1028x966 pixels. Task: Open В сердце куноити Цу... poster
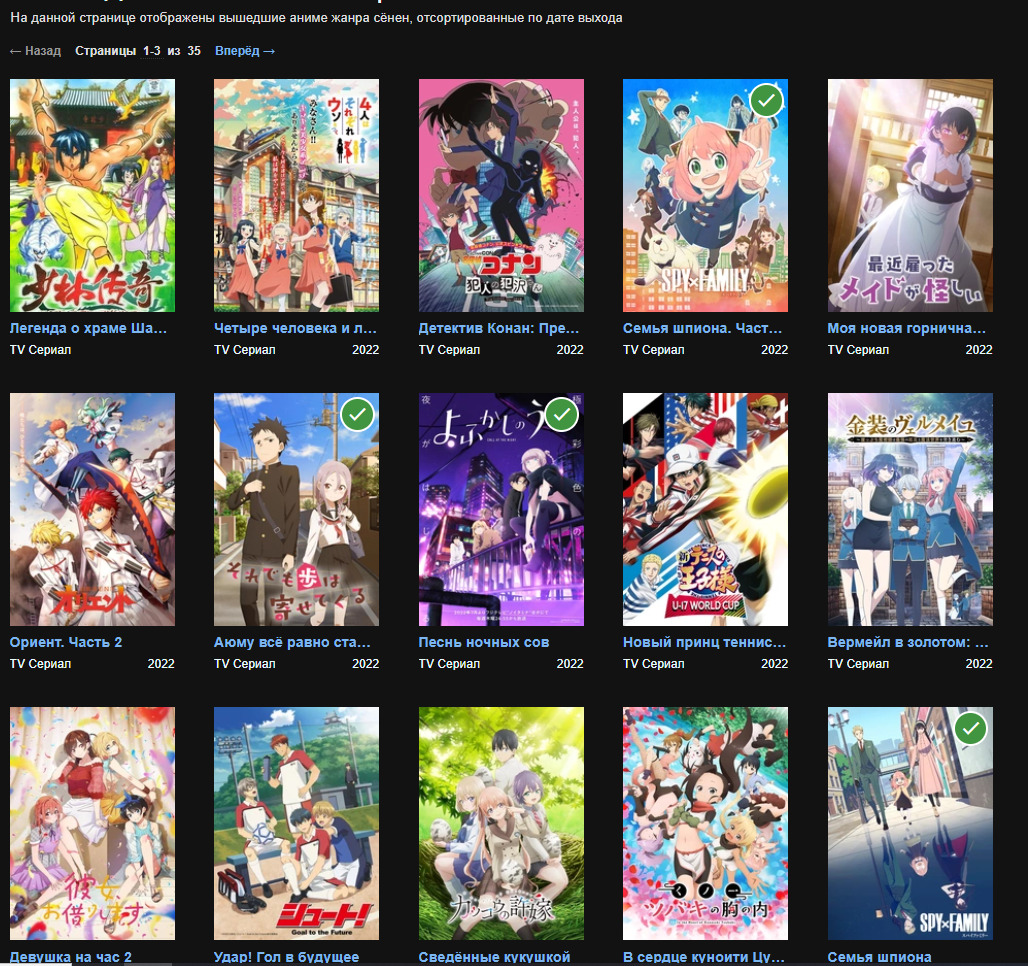point(705,823)
